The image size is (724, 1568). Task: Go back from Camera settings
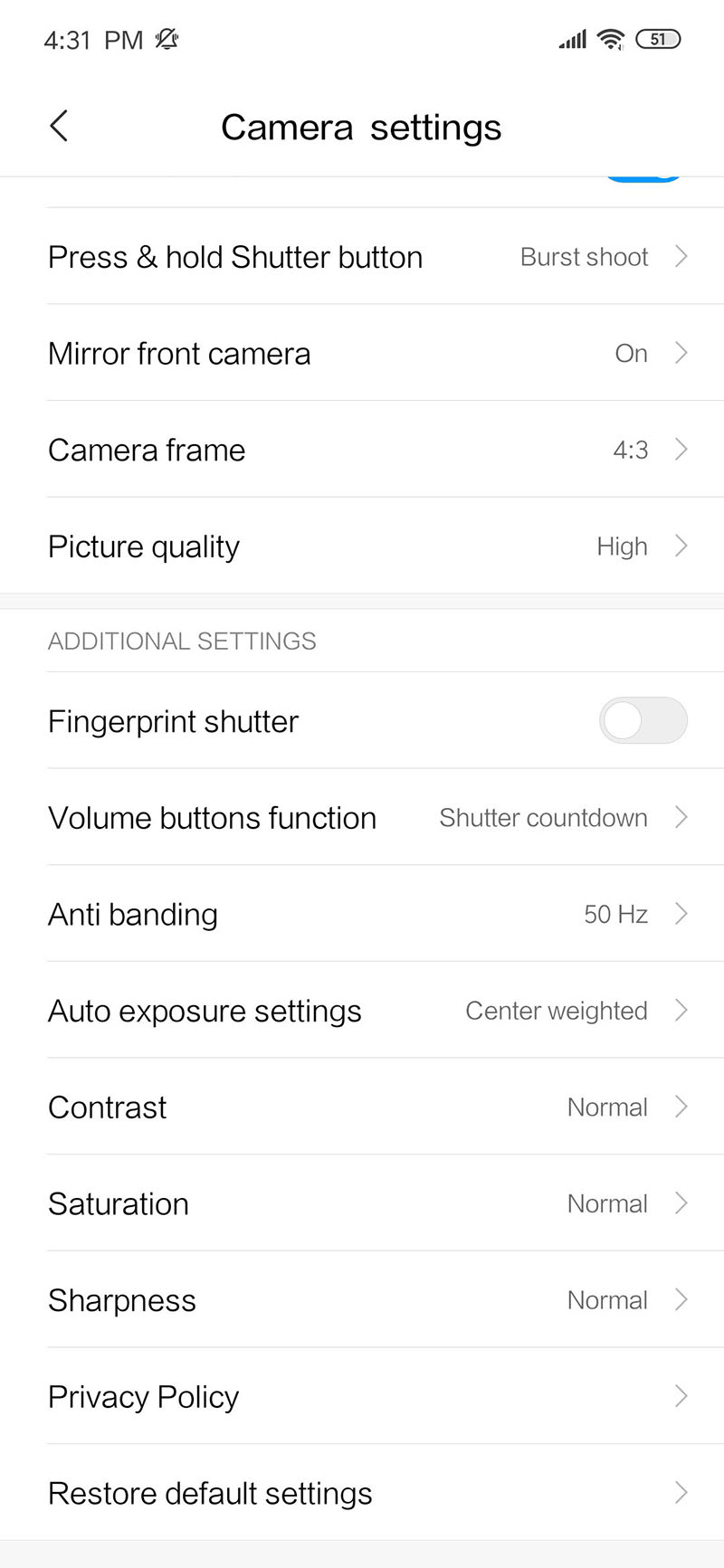pyautogui.click(x=59, y=127)
